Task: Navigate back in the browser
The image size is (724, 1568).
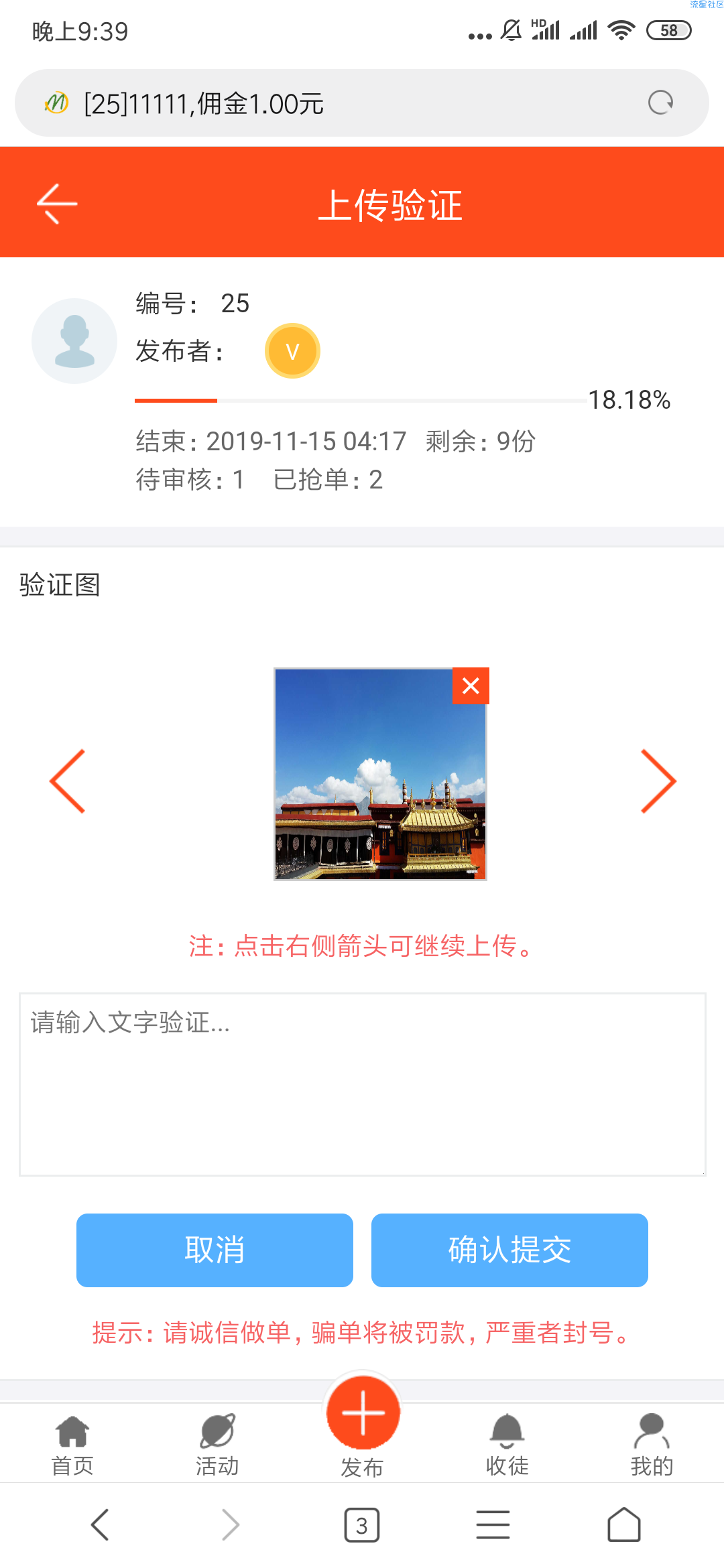Action: pyautogui.click(x=100, y=1525)
